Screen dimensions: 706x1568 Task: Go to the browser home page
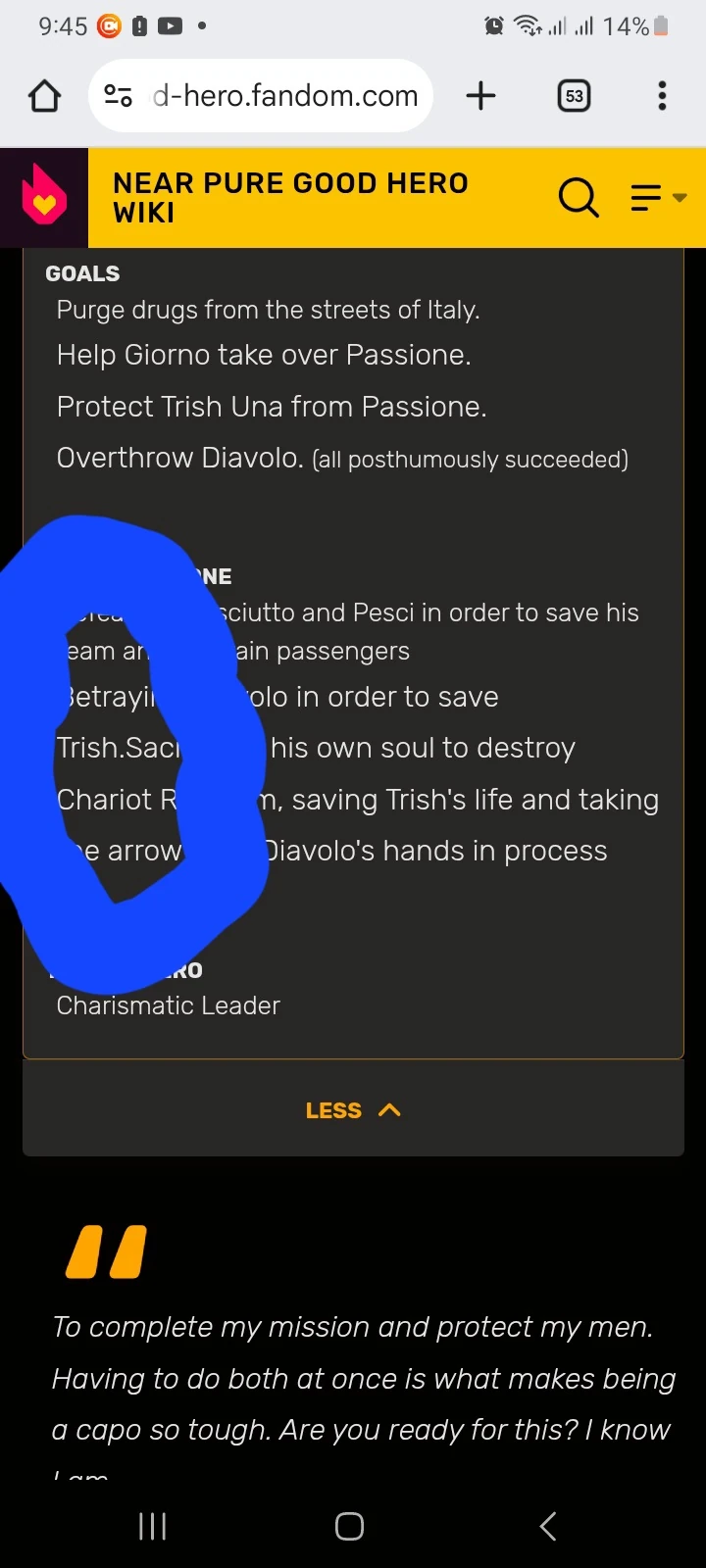click(45, 96)
